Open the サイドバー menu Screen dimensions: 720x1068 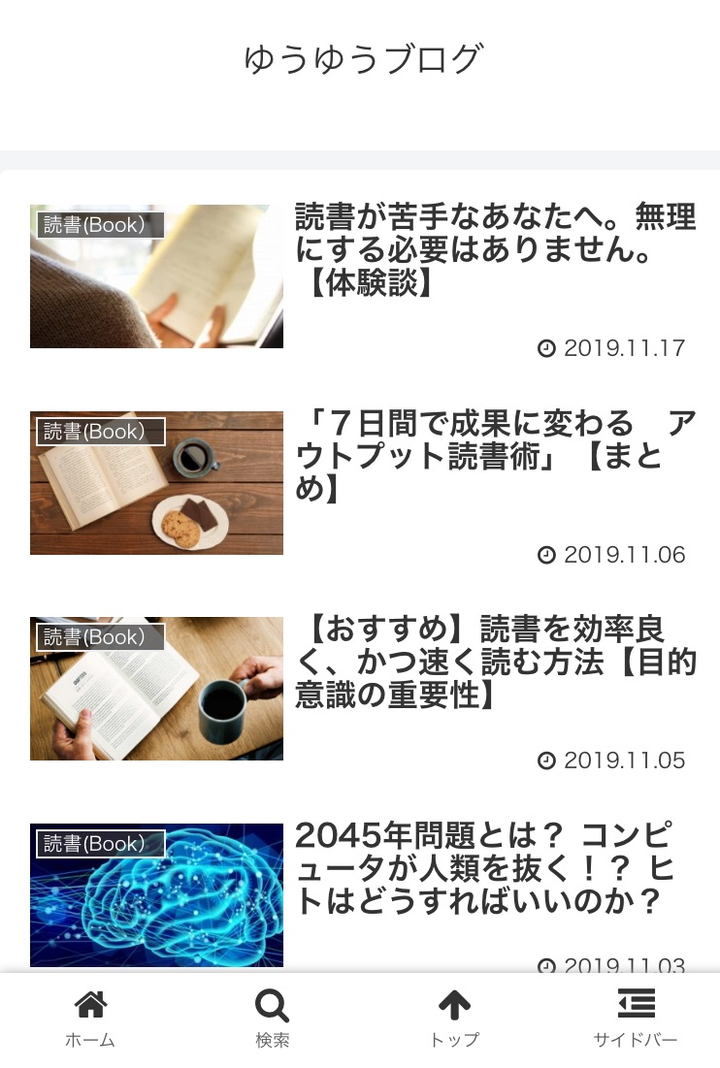(x=635, y=1019)
